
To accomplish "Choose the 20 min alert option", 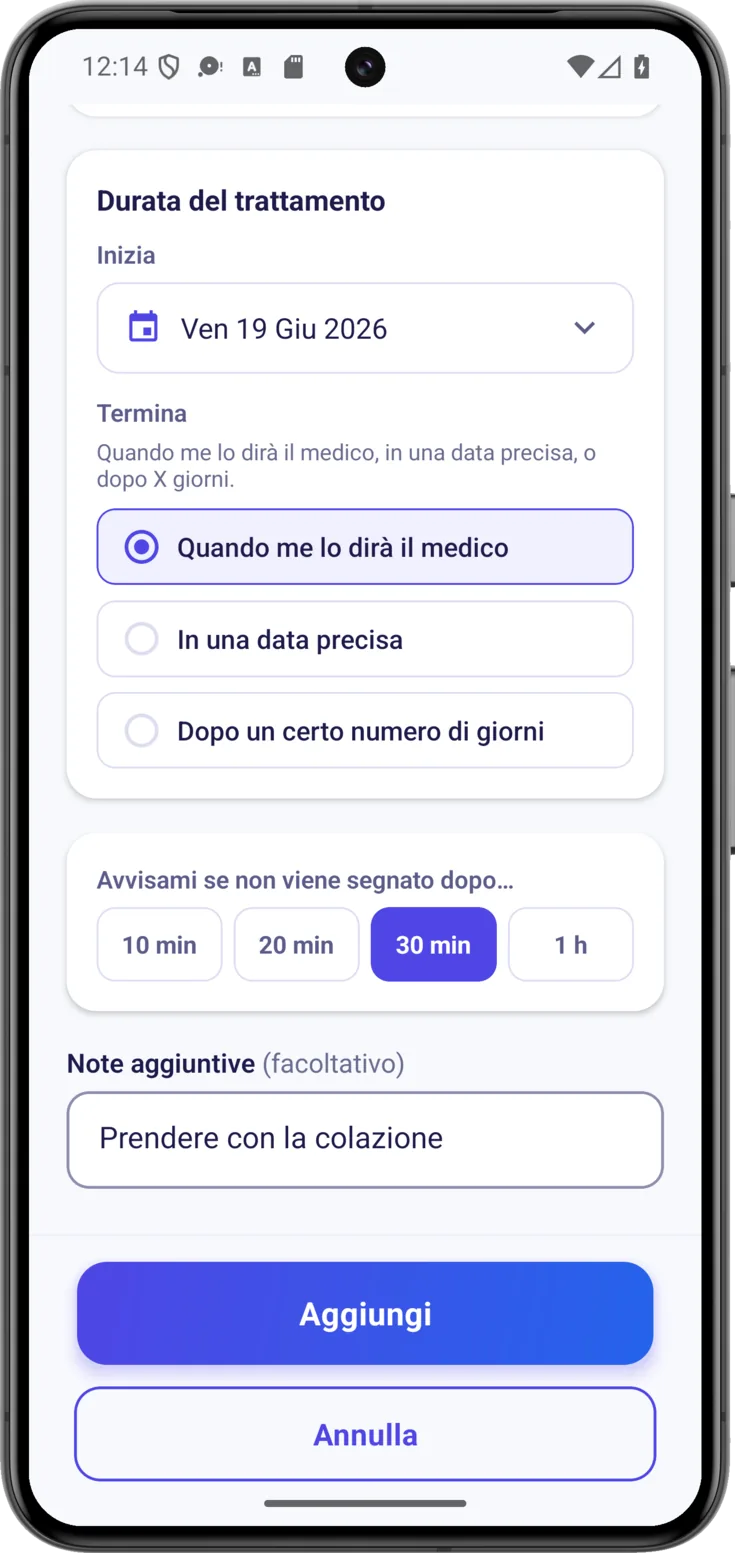I will (x=296, y=944).
